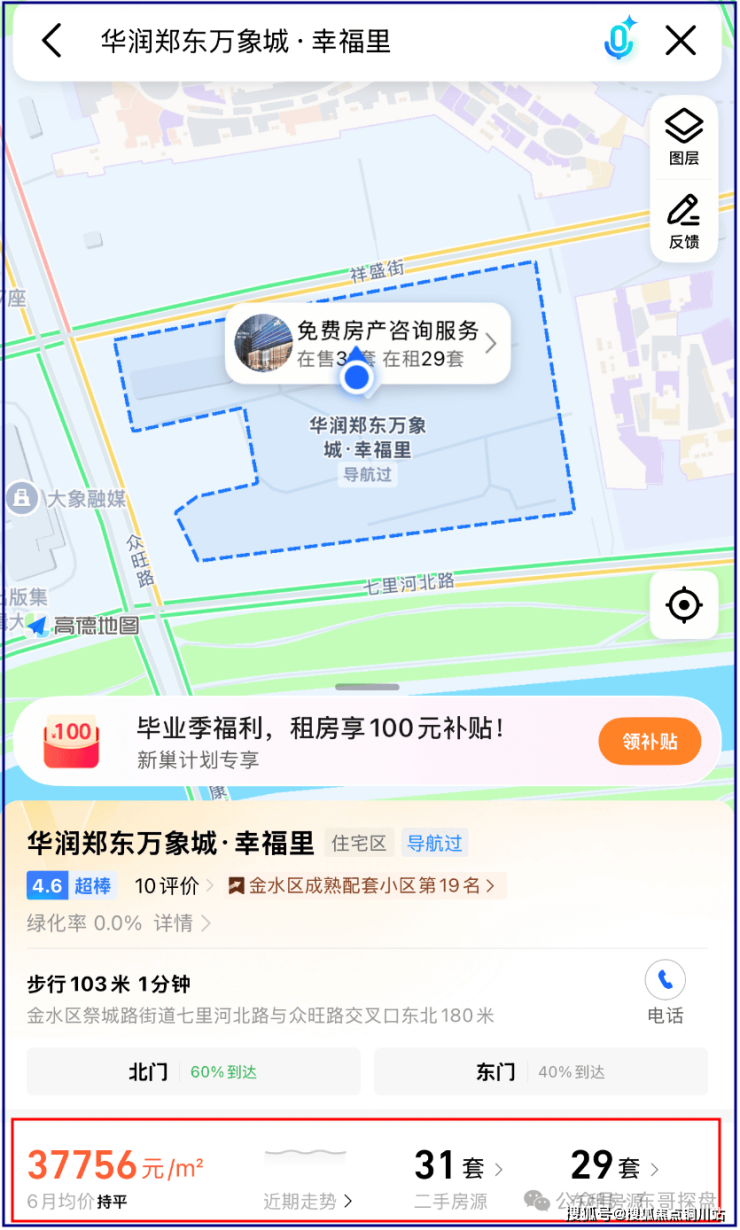Open the 图层 map layers option
The image size is (740, 1230).
684,137
